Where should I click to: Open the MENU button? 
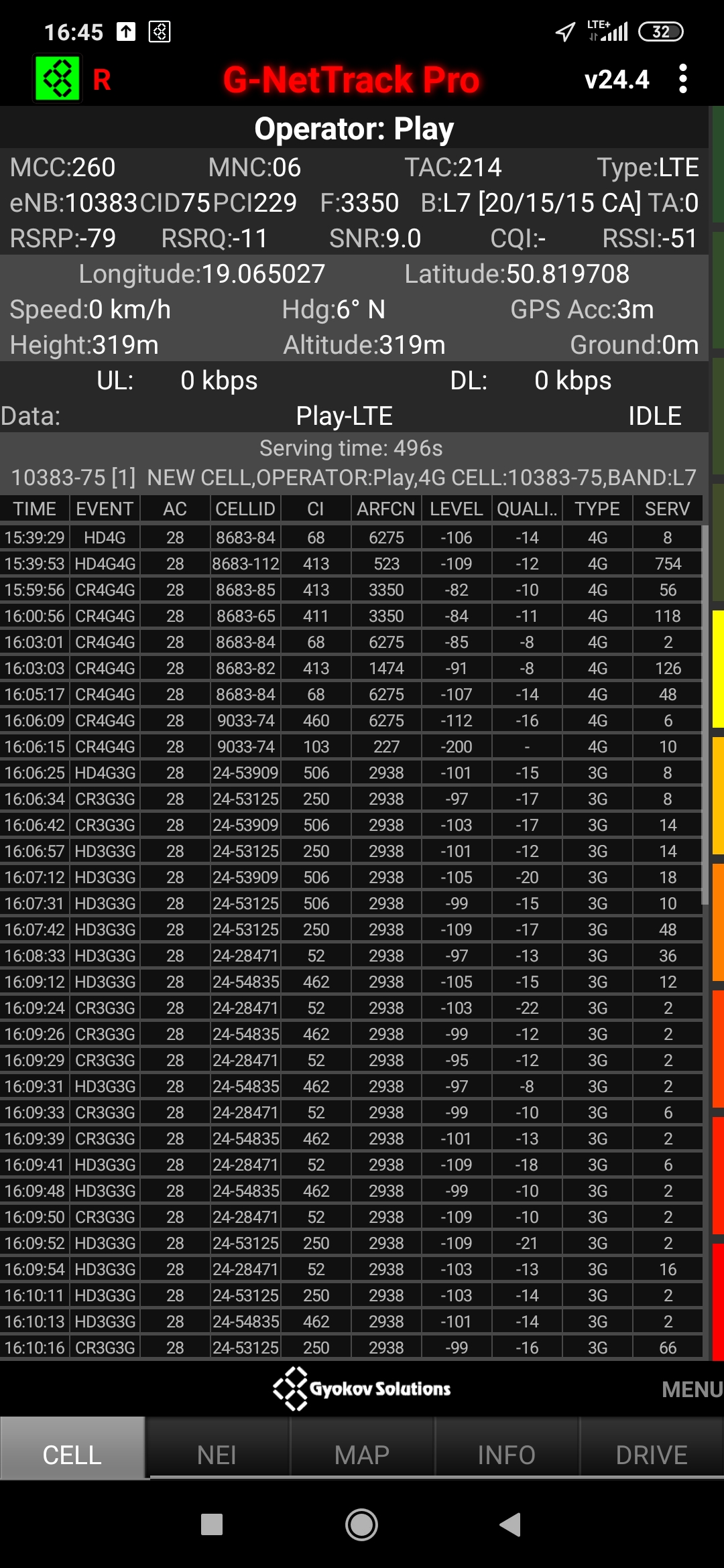(691, 1390)
